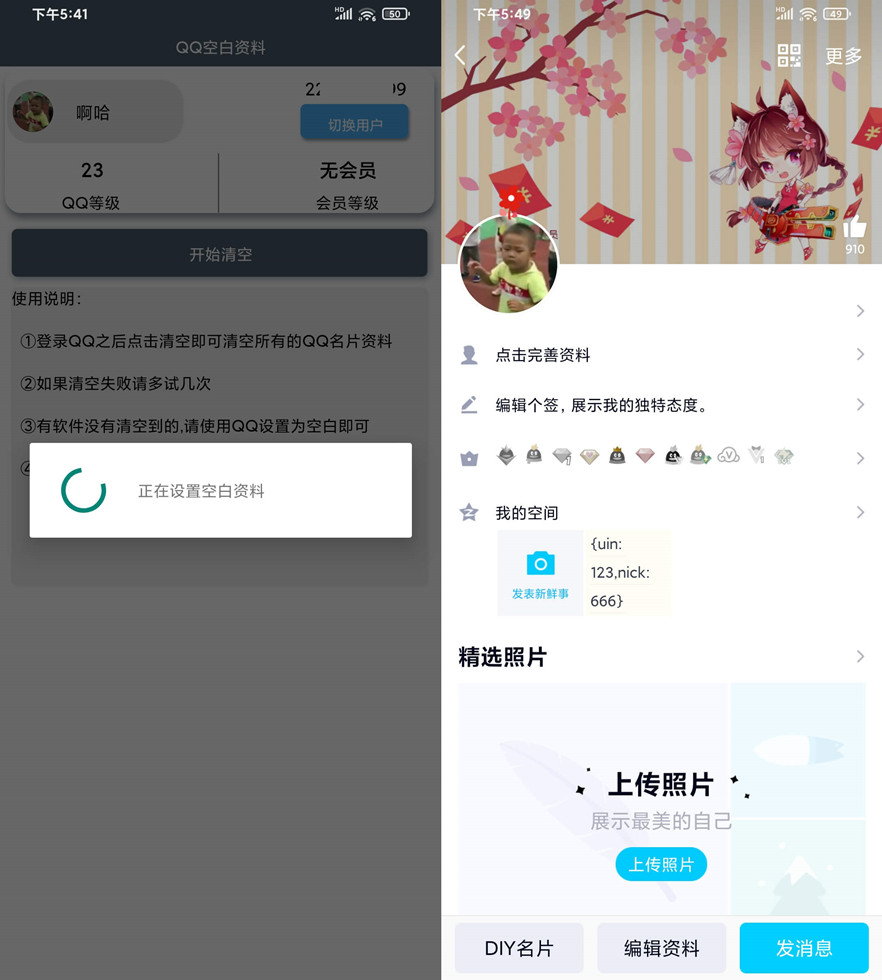Open the profile avatar photo
This screenshot has width=882, height=980.
(508, 264)
